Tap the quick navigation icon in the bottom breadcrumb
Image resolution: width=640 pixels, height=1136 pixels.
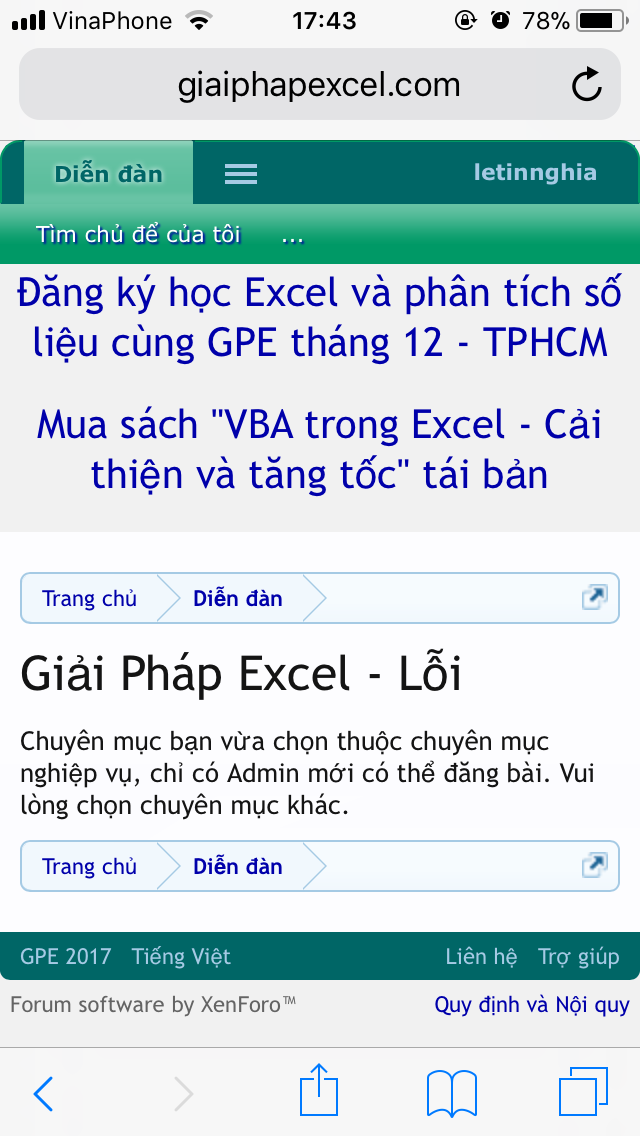(594, 865)
